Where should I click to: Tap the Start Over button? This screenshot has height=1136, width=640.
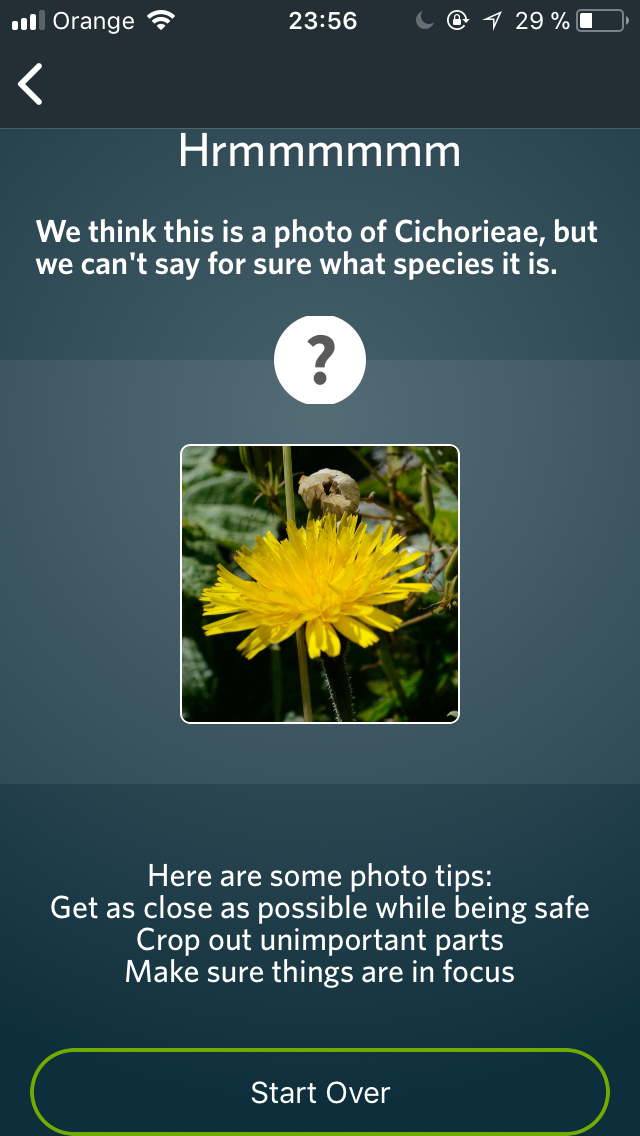click(320, 1092)
